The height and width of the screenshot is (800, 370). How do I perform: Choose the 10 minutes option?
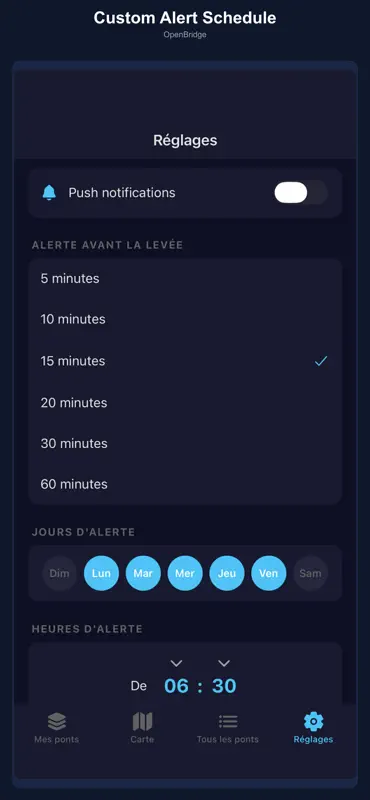coord(185,319)
